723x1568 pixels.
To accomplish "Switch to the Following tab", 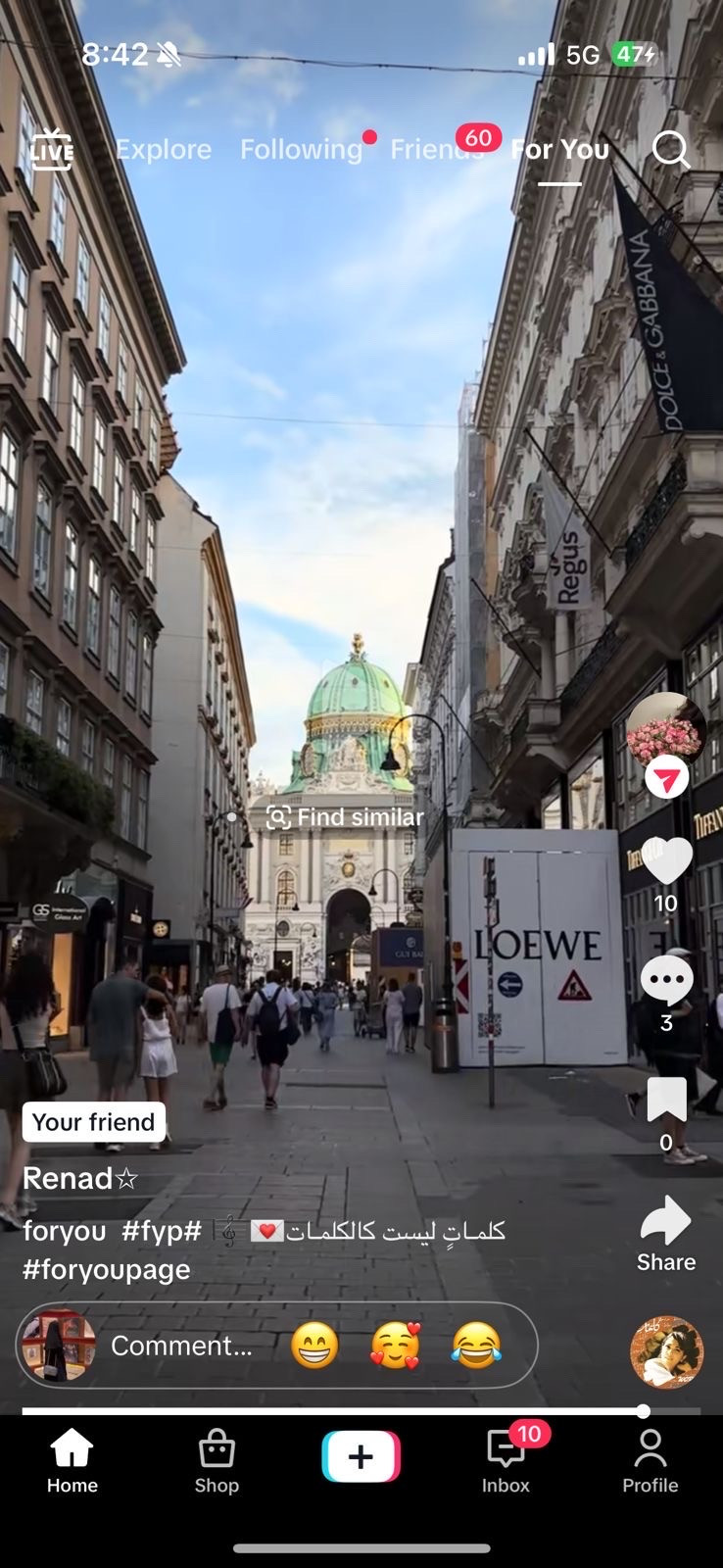I will coord(301,149).
